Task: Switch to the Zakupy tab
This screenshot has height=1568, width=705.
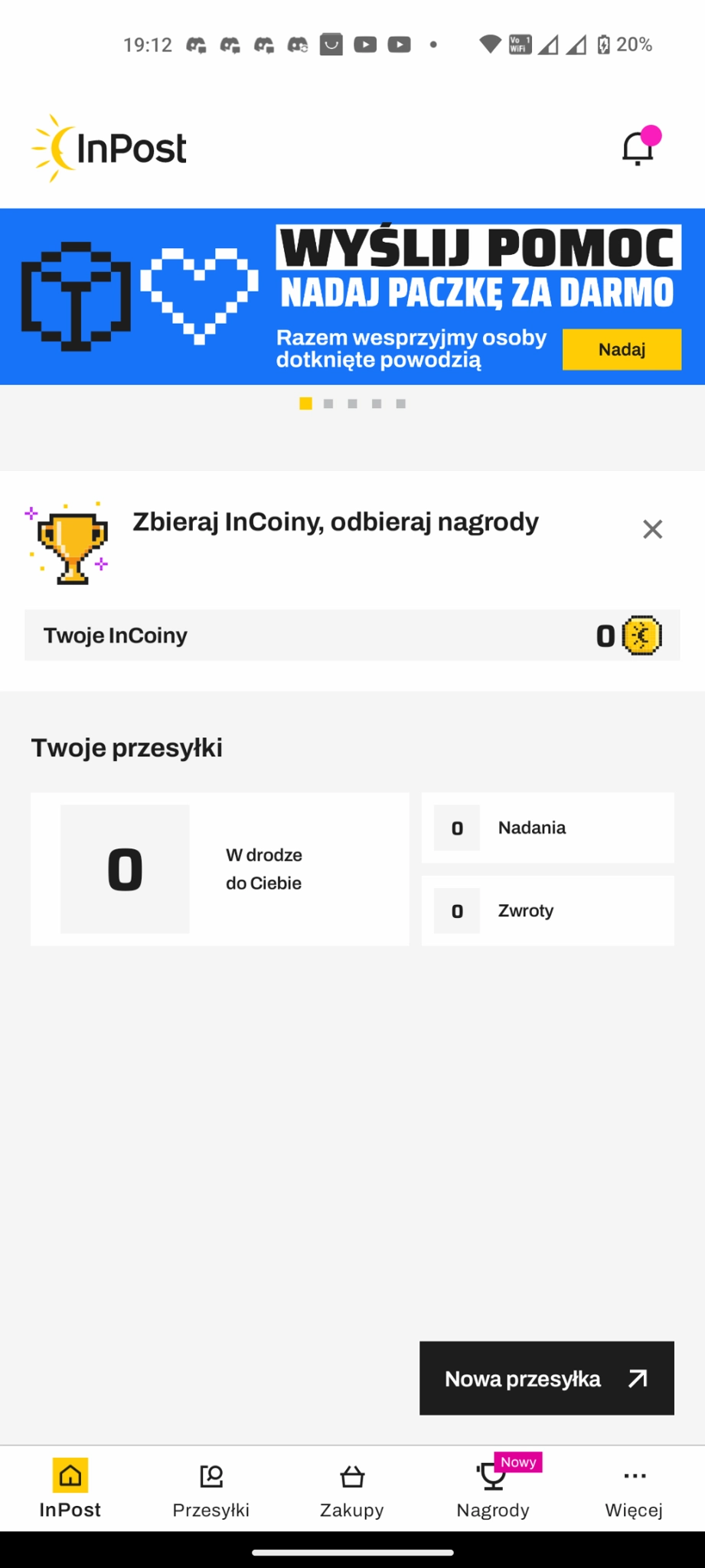Action: point(352,1488)
